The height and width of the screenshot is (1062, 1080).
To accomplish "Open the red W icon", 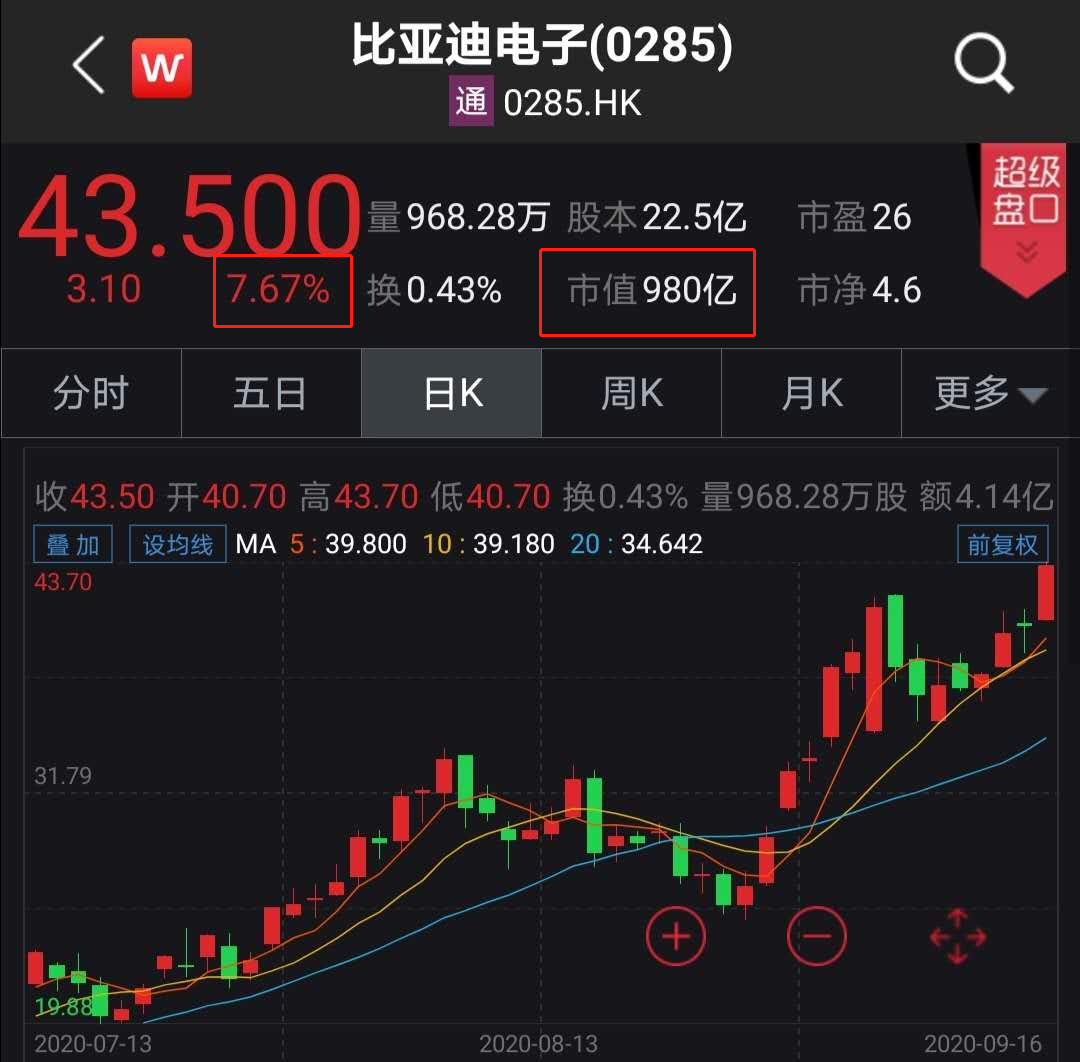I will tap(161, 68).
